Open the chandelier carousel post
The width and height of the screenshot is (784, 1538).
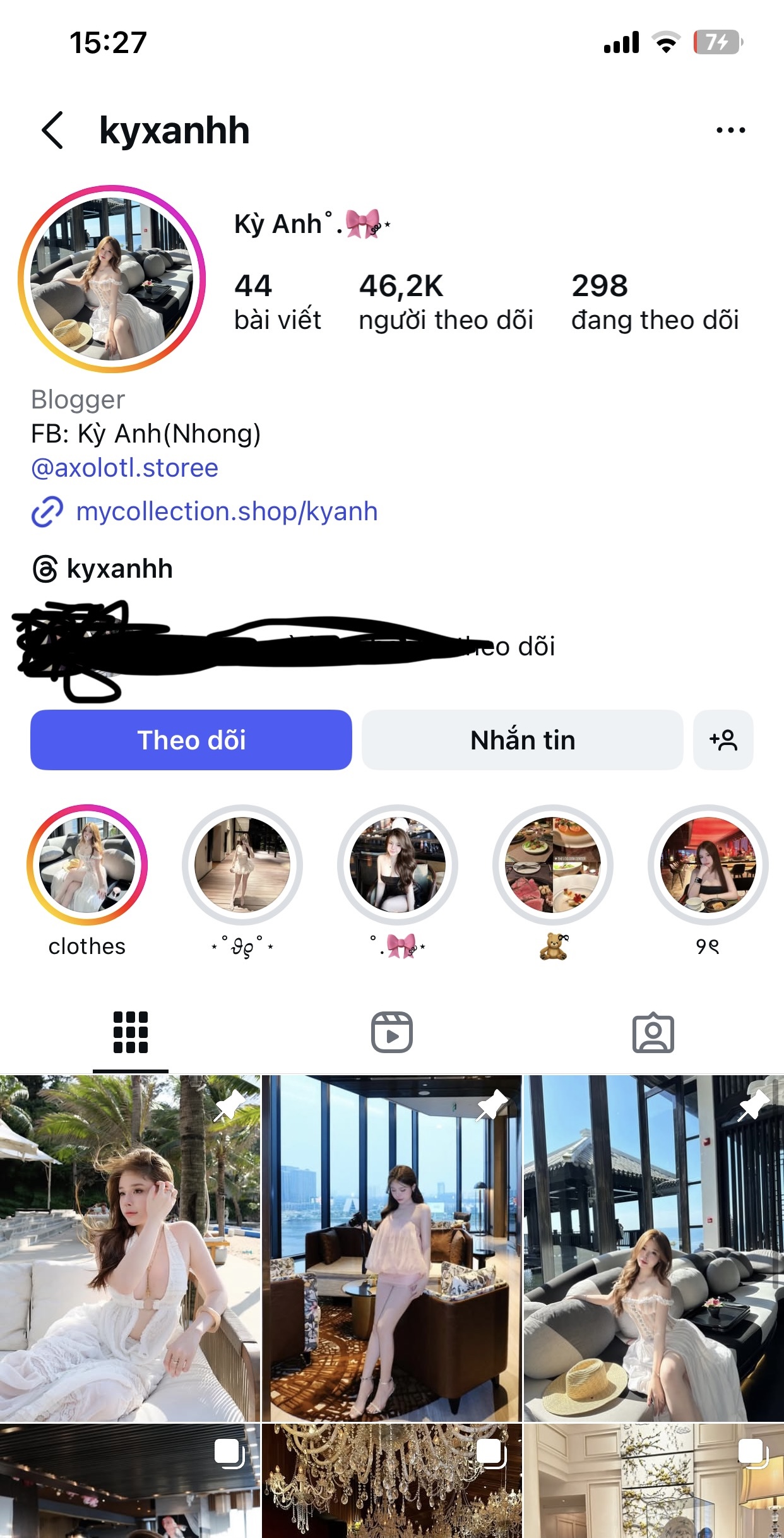point(391,1481)
